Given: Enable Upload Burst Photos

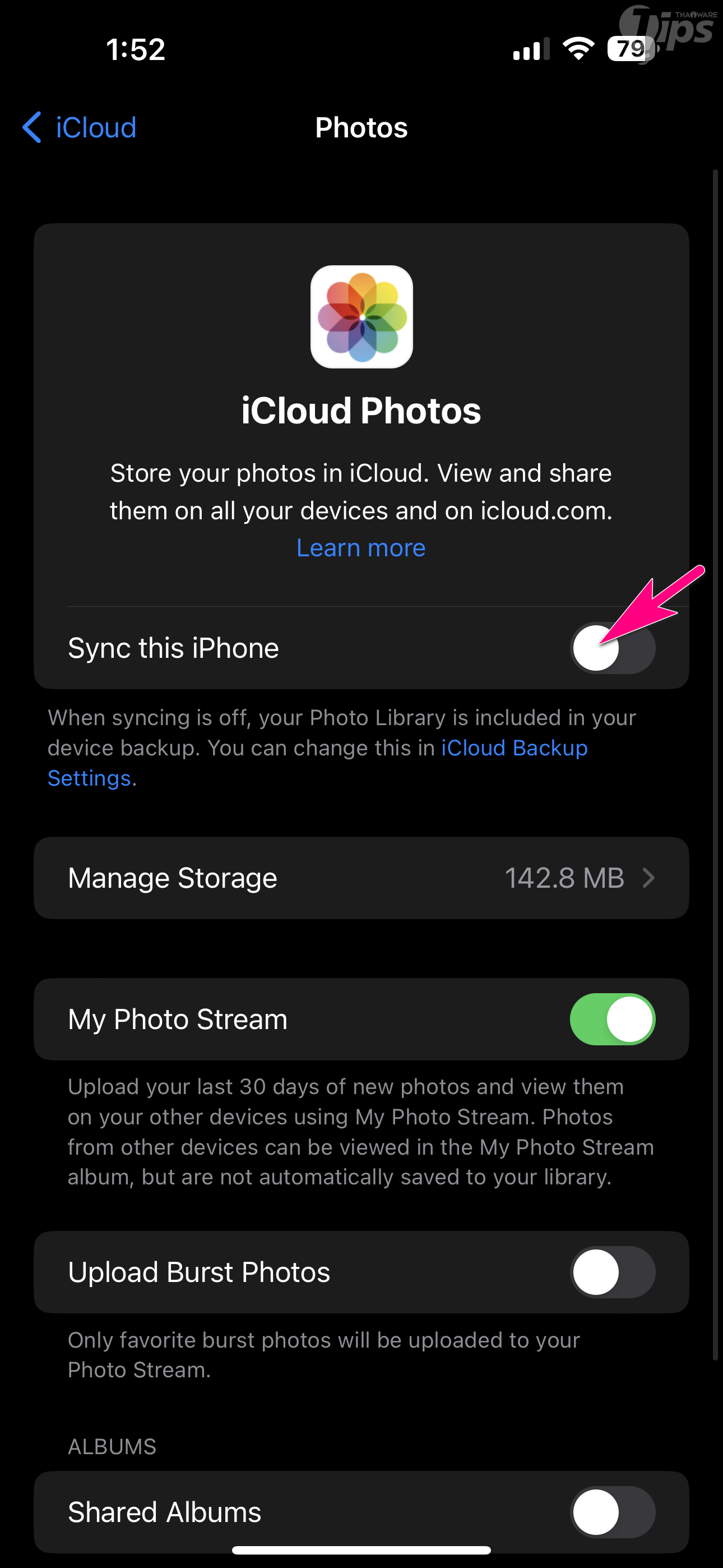Looking at the screenshot, I should (x=612, y=1272).
